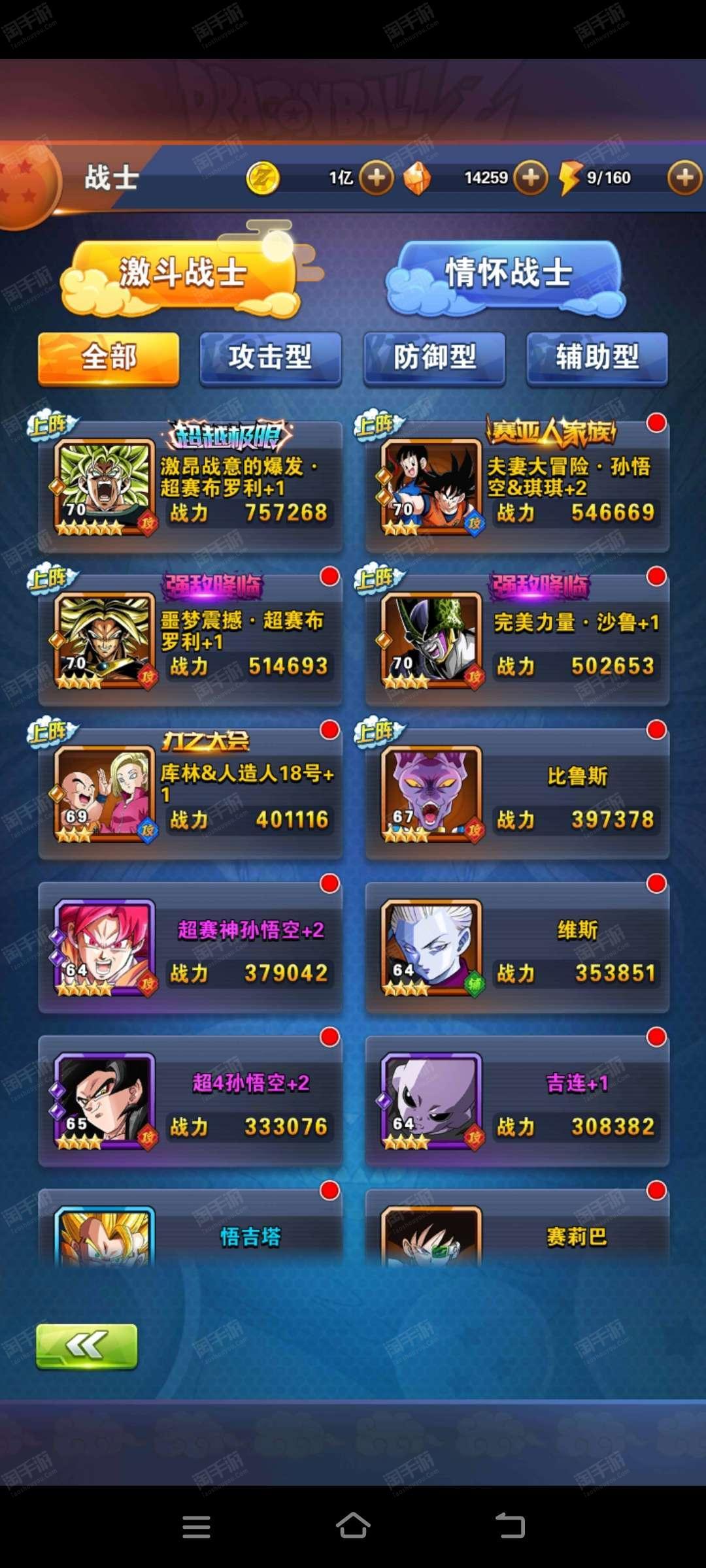
Task: Go back with the green arrow button
Action: click(86, 1346)
